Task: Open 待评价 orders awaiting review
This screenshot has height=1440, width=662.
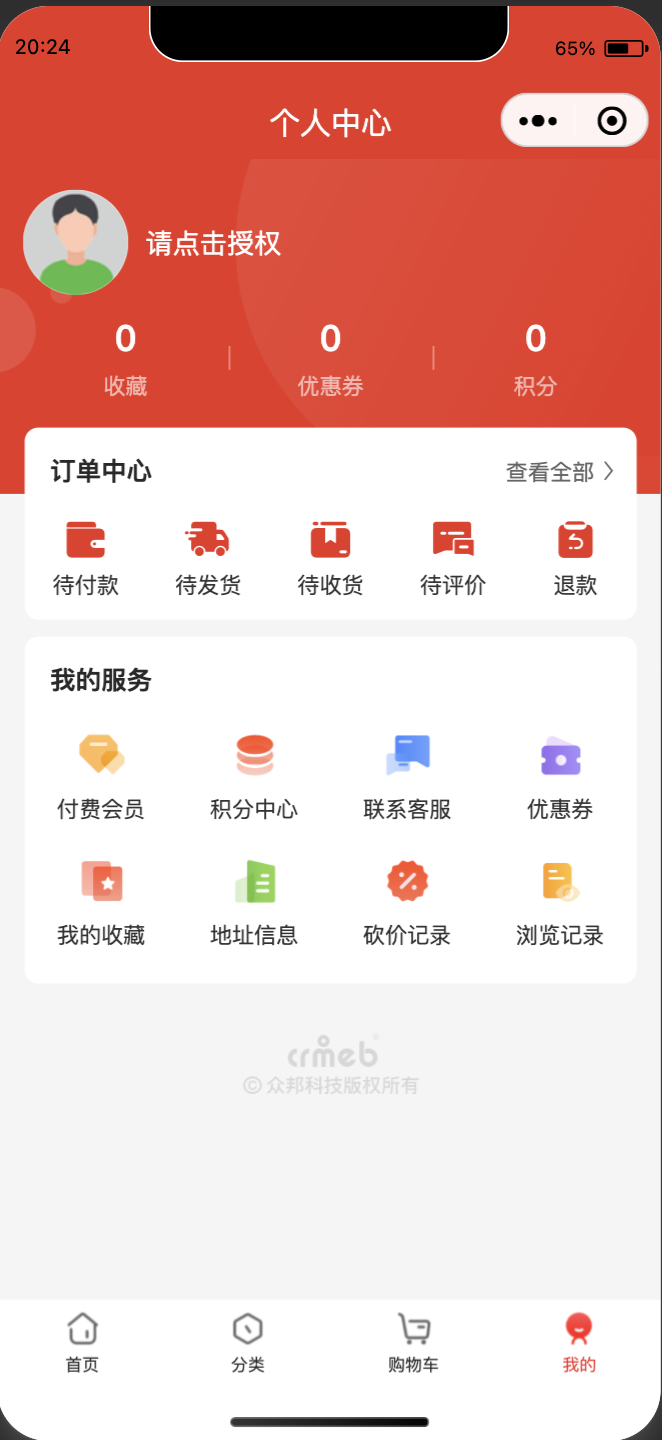Action: pos(453,558)
